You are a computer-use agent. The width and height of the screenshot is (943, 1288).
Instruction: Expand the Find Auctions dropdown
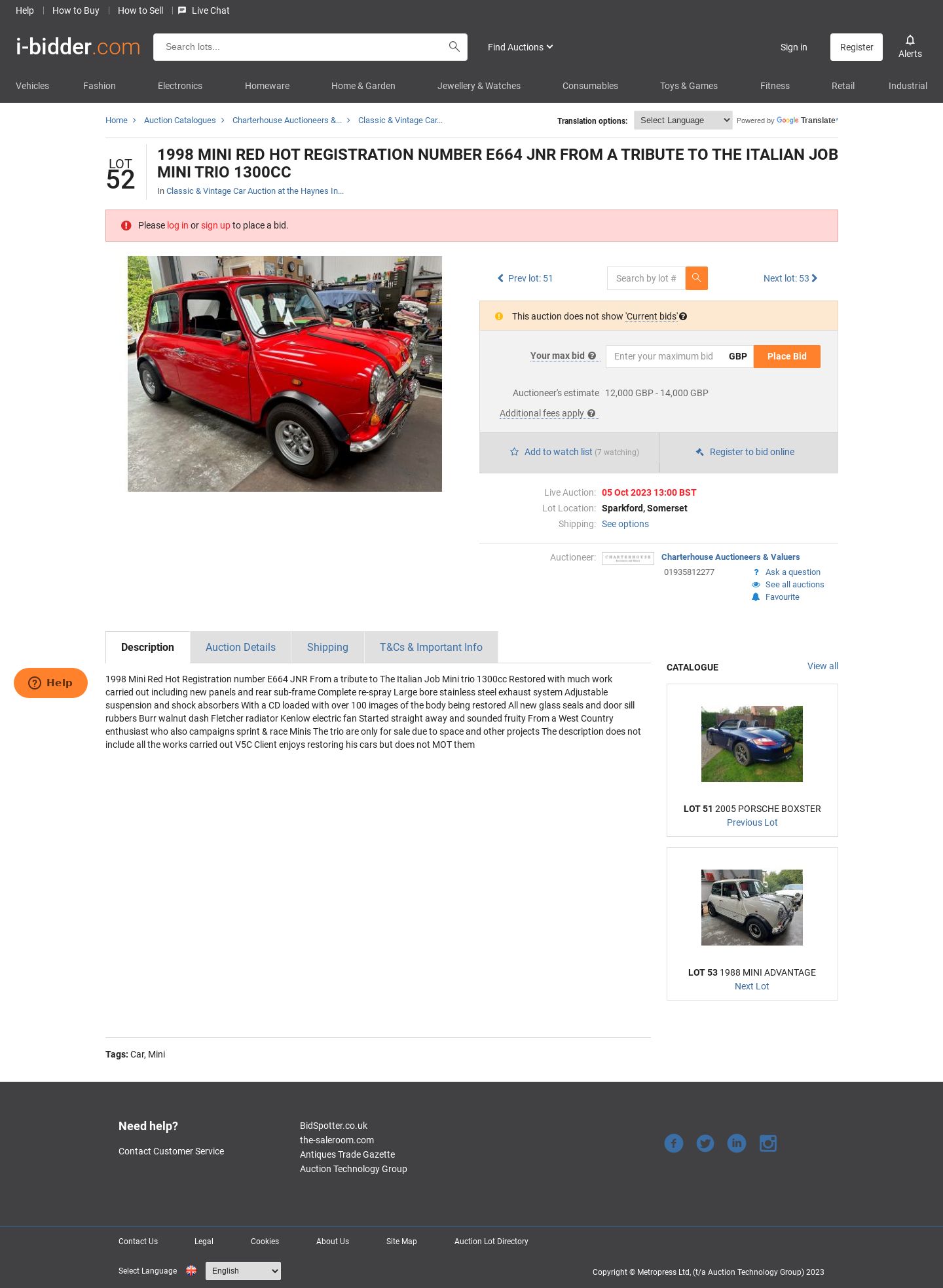point(520,47)
